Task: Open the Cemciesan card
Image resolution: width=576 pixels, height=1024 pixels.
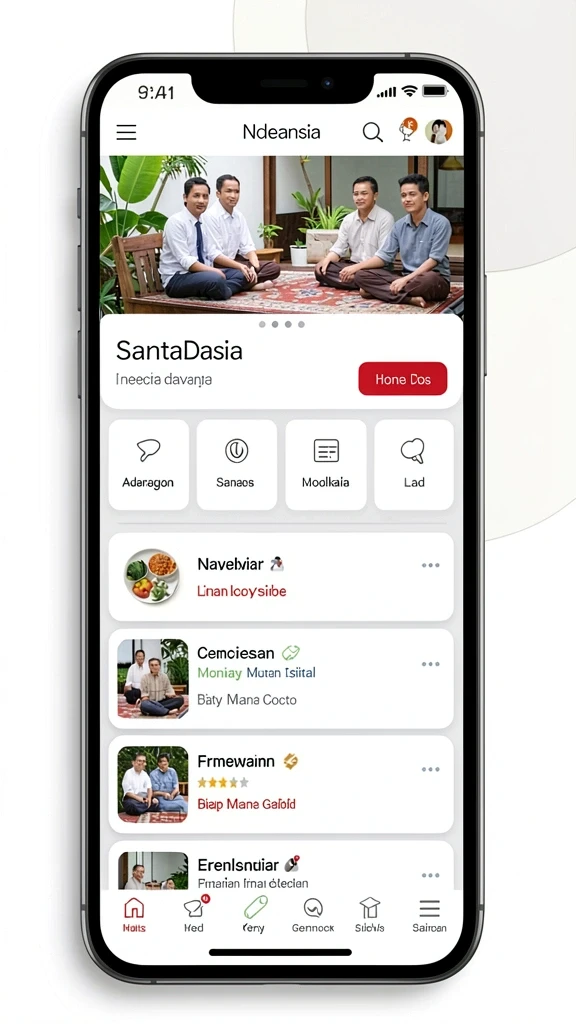Action: pyautogui.click(x=281, y=679)
